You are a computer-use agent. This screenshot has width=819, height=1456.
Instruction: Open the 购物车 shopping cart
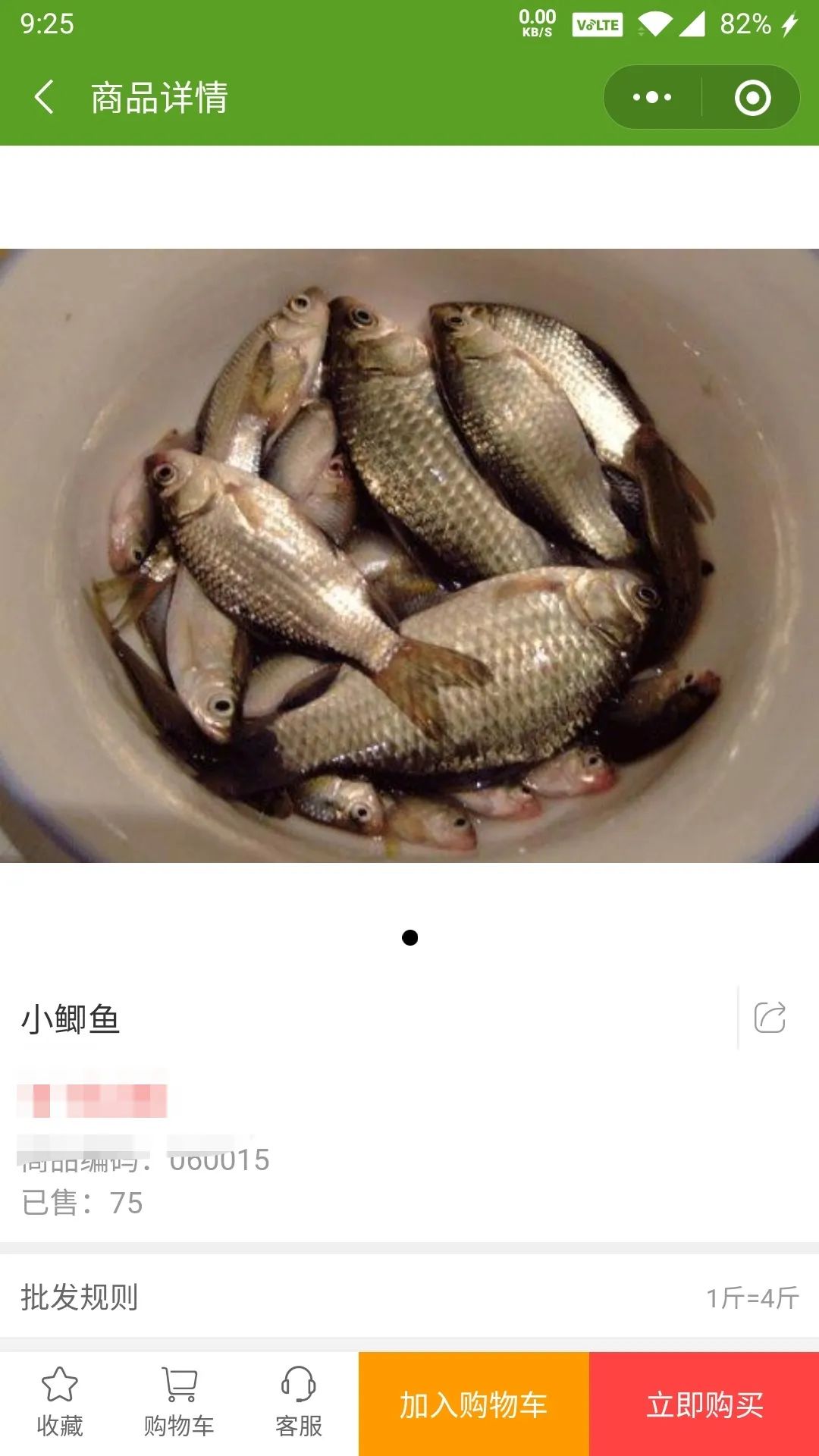[179, 1403]
